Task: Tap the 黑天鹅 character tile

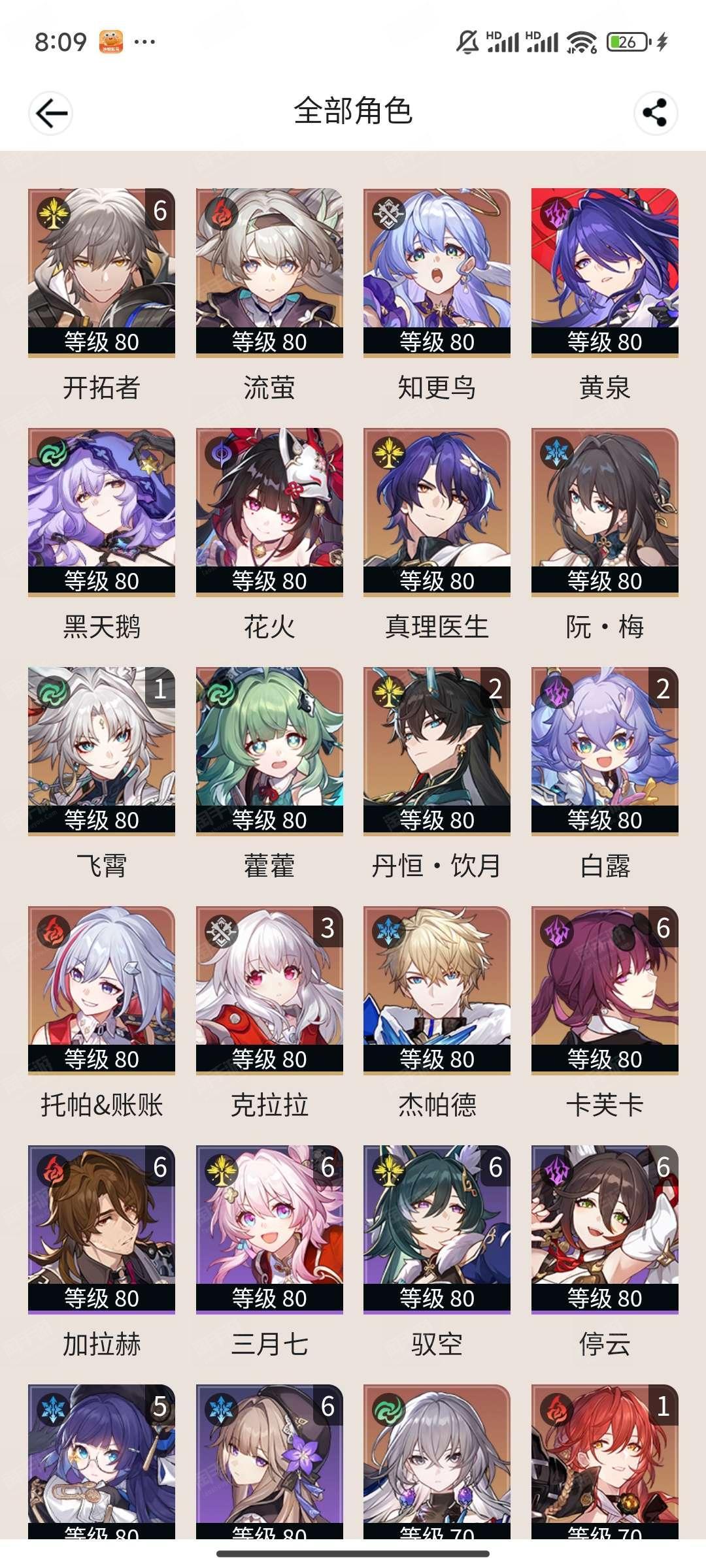Action: [101, 512]
